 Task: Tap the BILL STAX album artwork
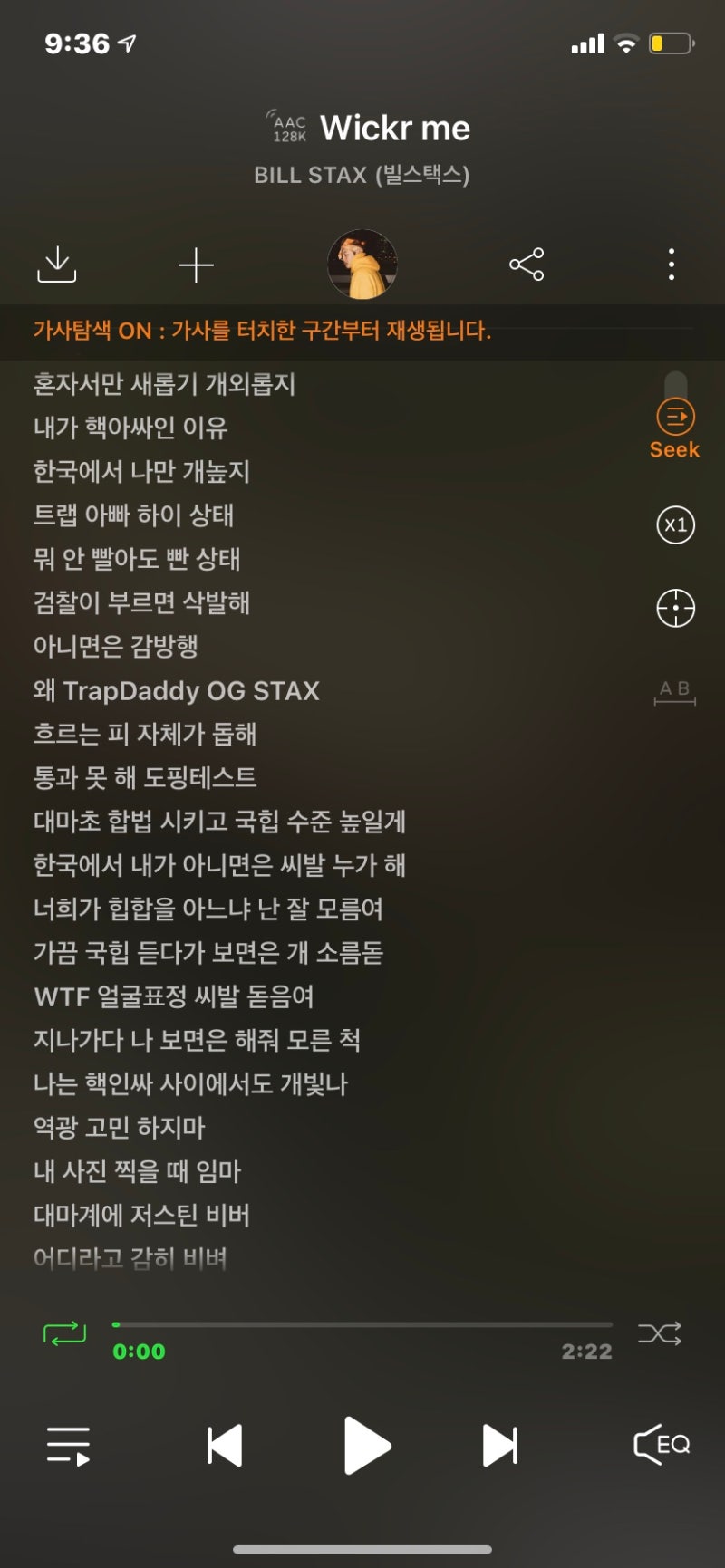(362, 265)
